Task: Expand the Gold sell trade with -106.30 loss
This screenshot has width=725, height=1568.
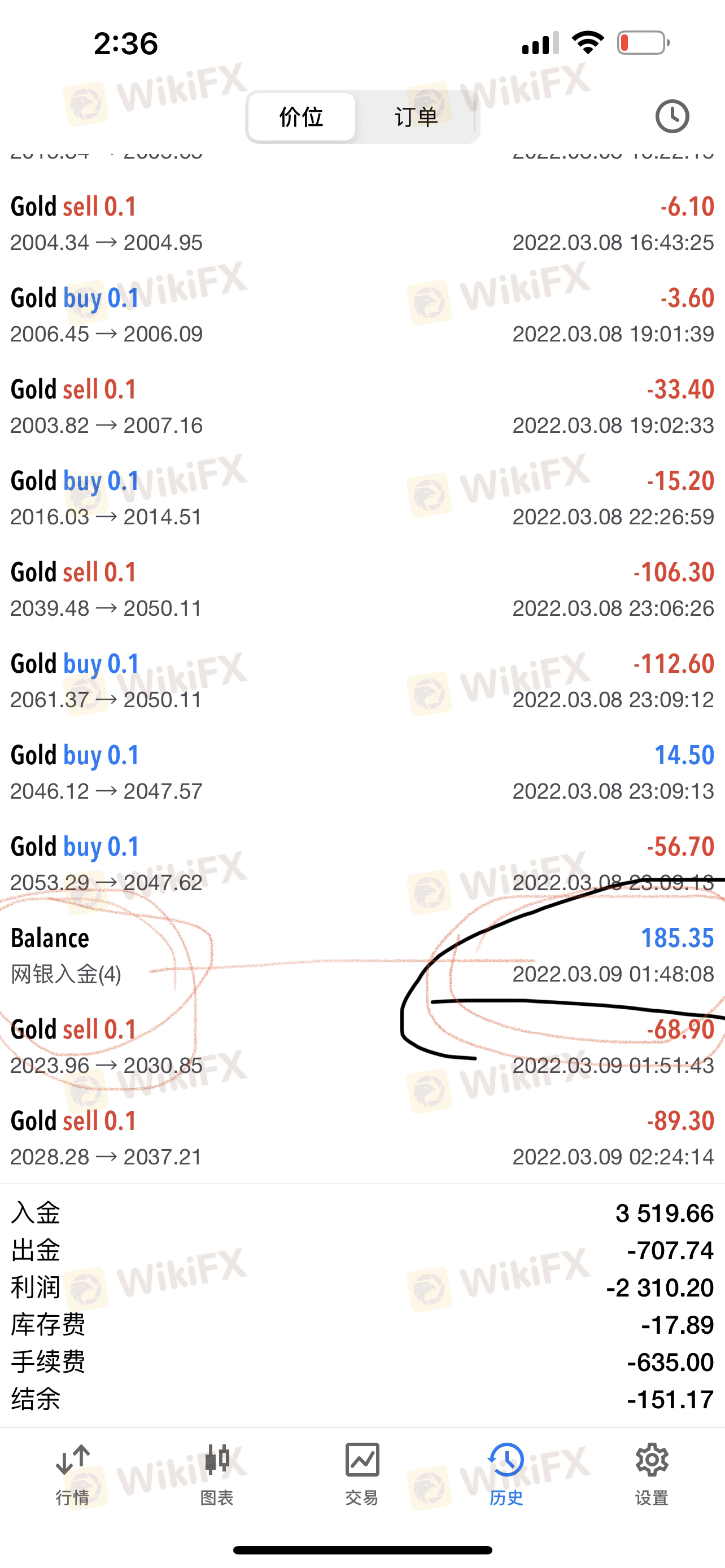Action: point(362,589)
